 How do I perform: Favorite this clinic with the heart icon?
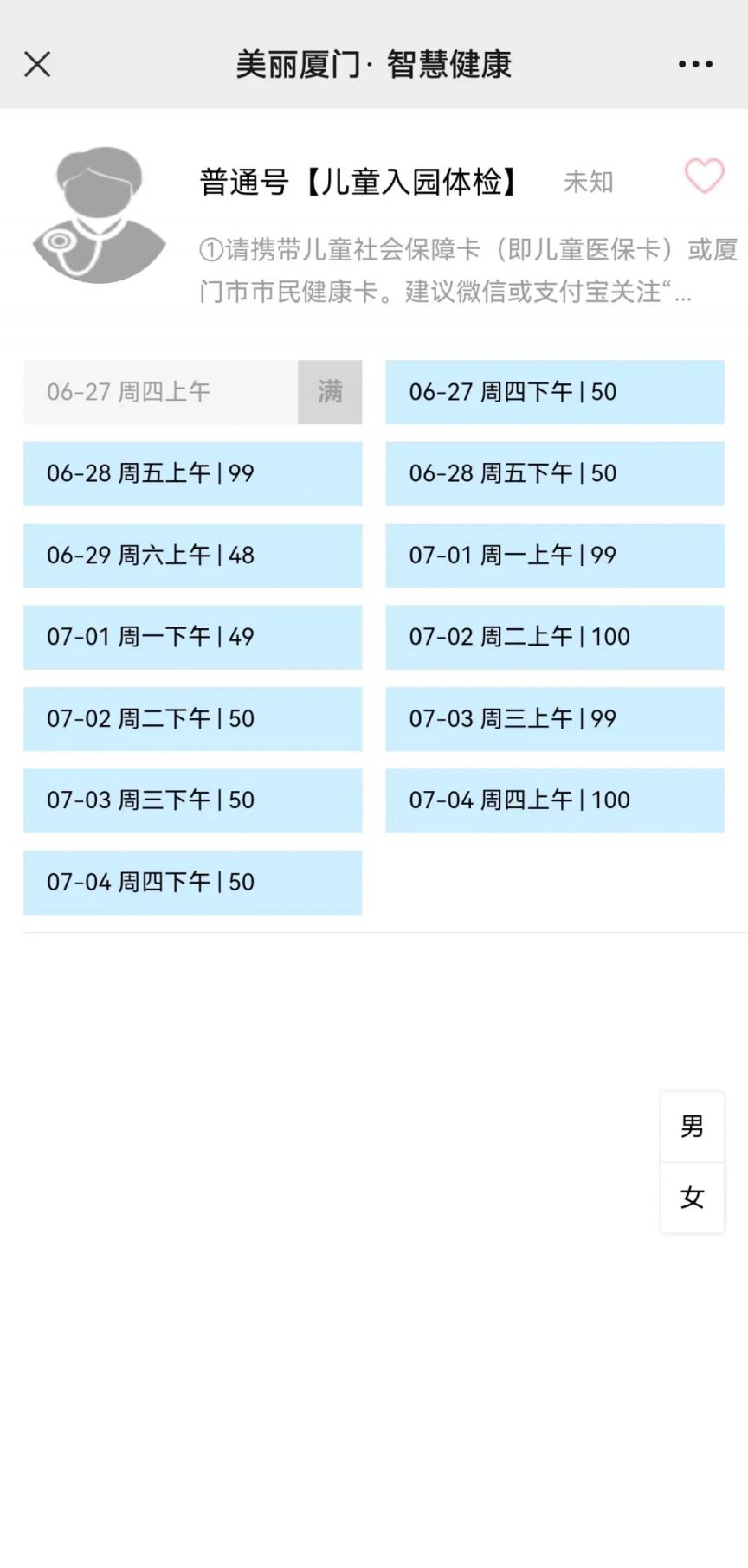705,177
